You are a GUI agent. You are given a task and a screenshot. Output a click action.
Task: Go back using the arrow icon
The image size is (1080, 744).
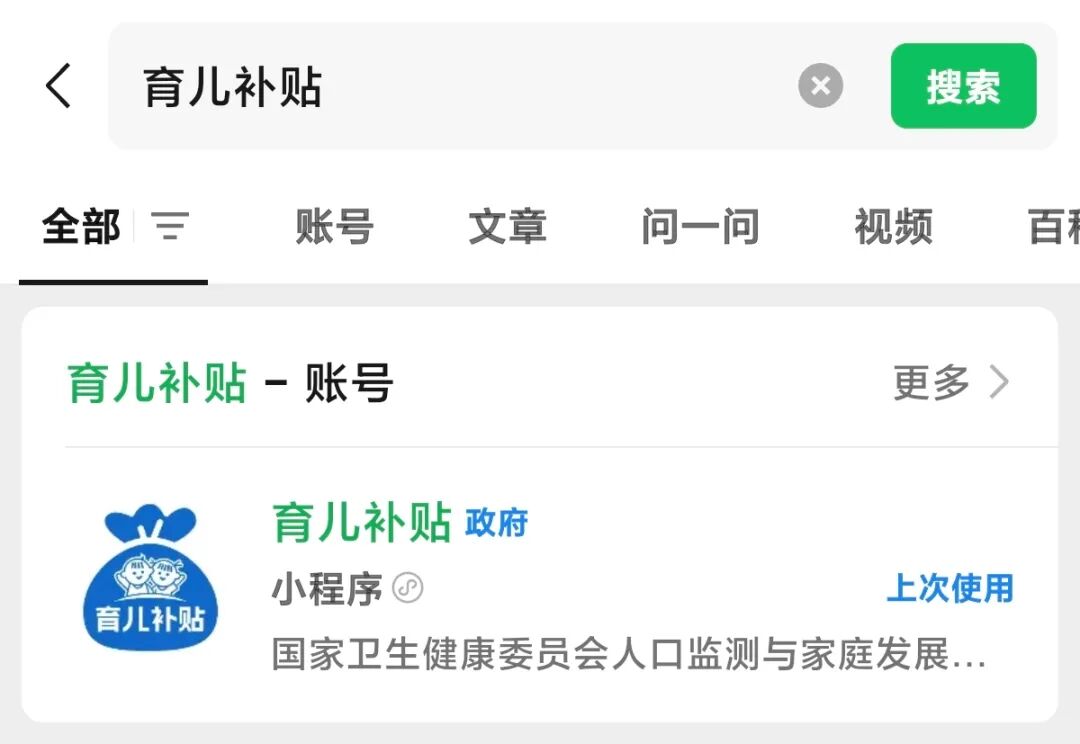pos(59,86)
